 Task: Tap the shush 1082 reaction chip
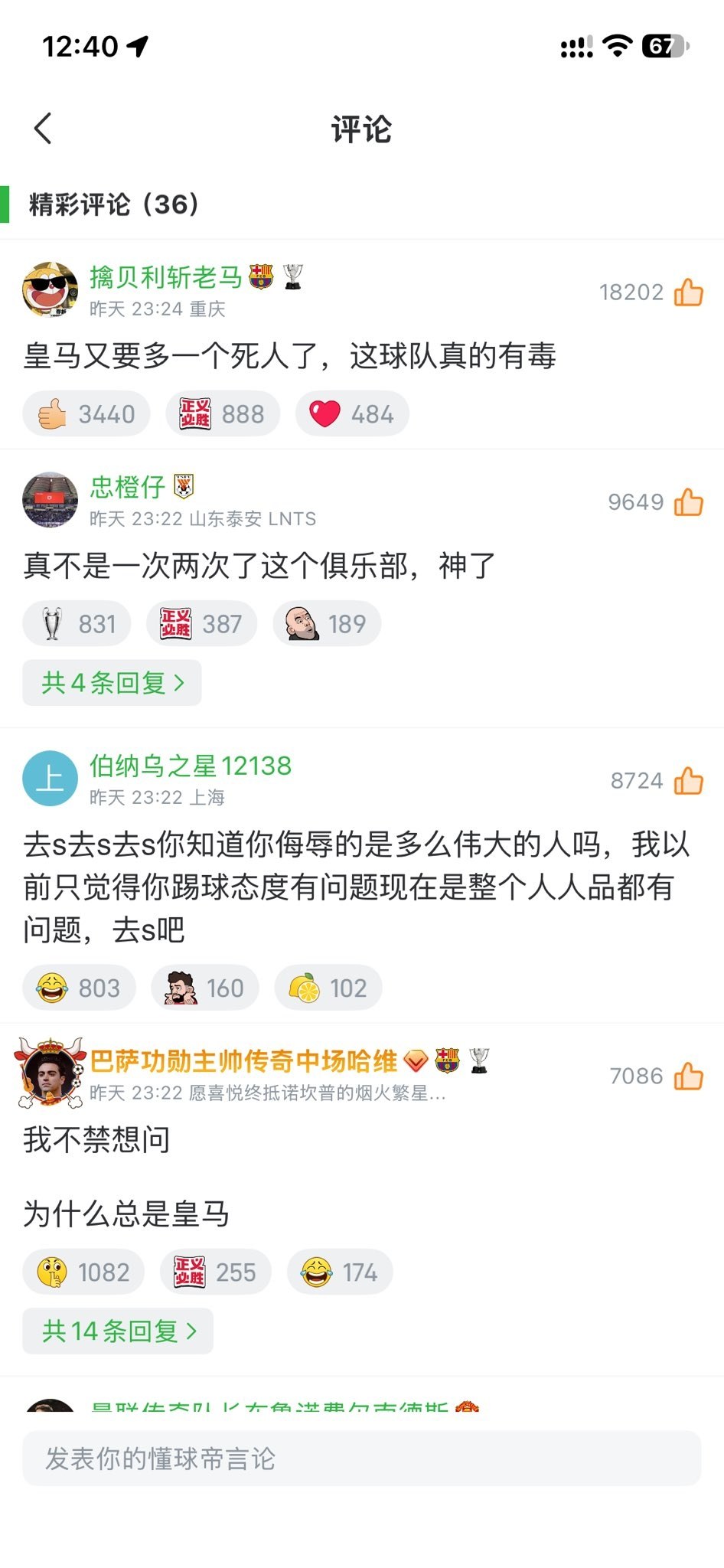(83, 1272)
